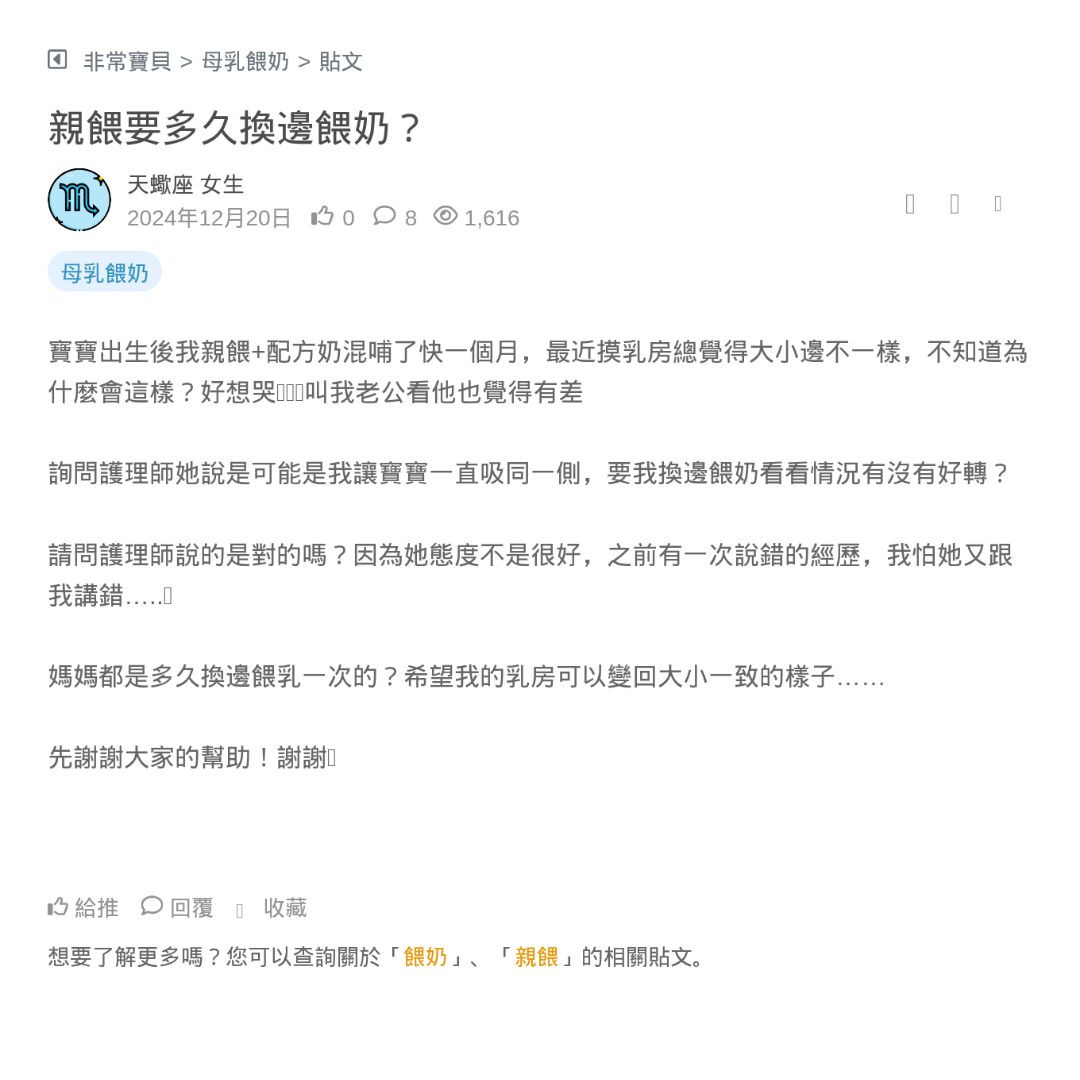Open the scorpio avatar of the poster

[79, 200]
